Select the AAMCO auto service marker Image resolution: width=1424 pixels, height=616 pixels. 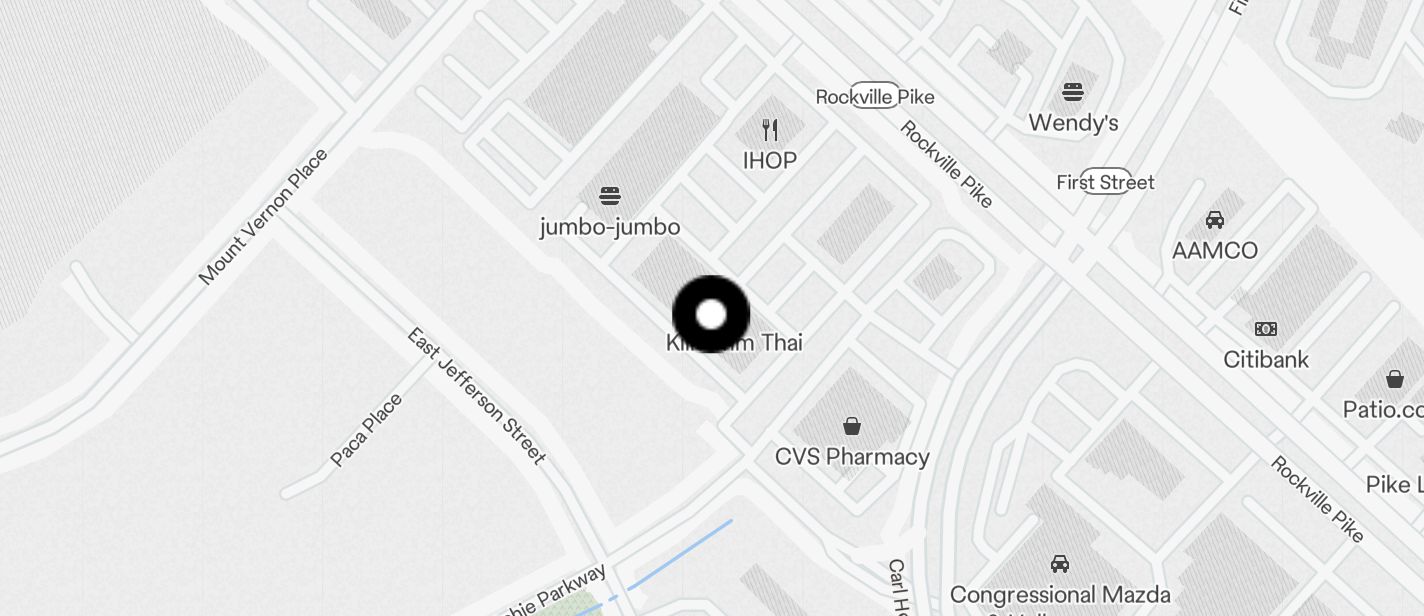[x=1214, y=221]
